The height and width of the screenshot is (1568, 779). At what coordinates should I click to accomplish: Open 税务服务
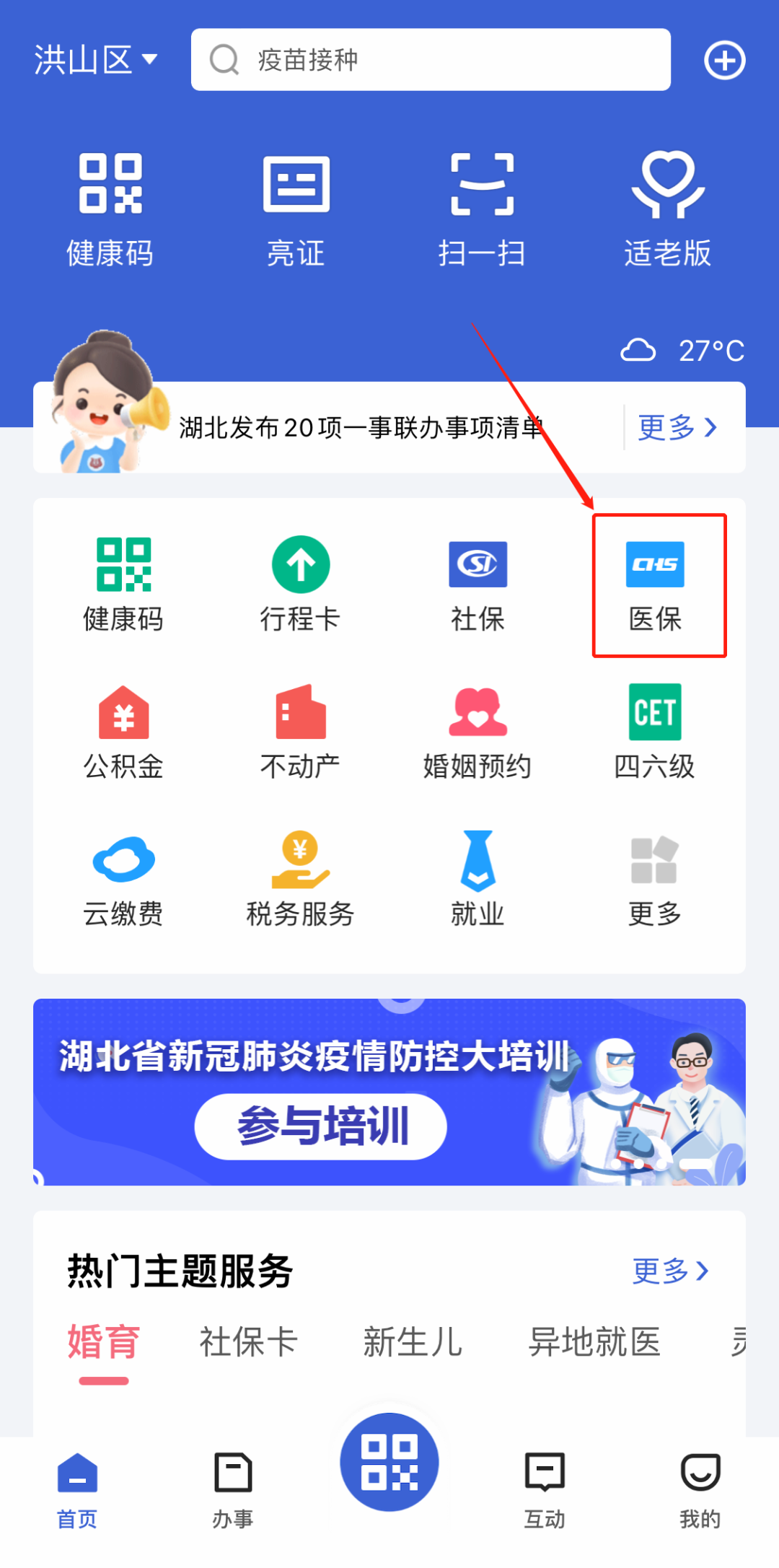pyautogui.click(x=300, y=880)
